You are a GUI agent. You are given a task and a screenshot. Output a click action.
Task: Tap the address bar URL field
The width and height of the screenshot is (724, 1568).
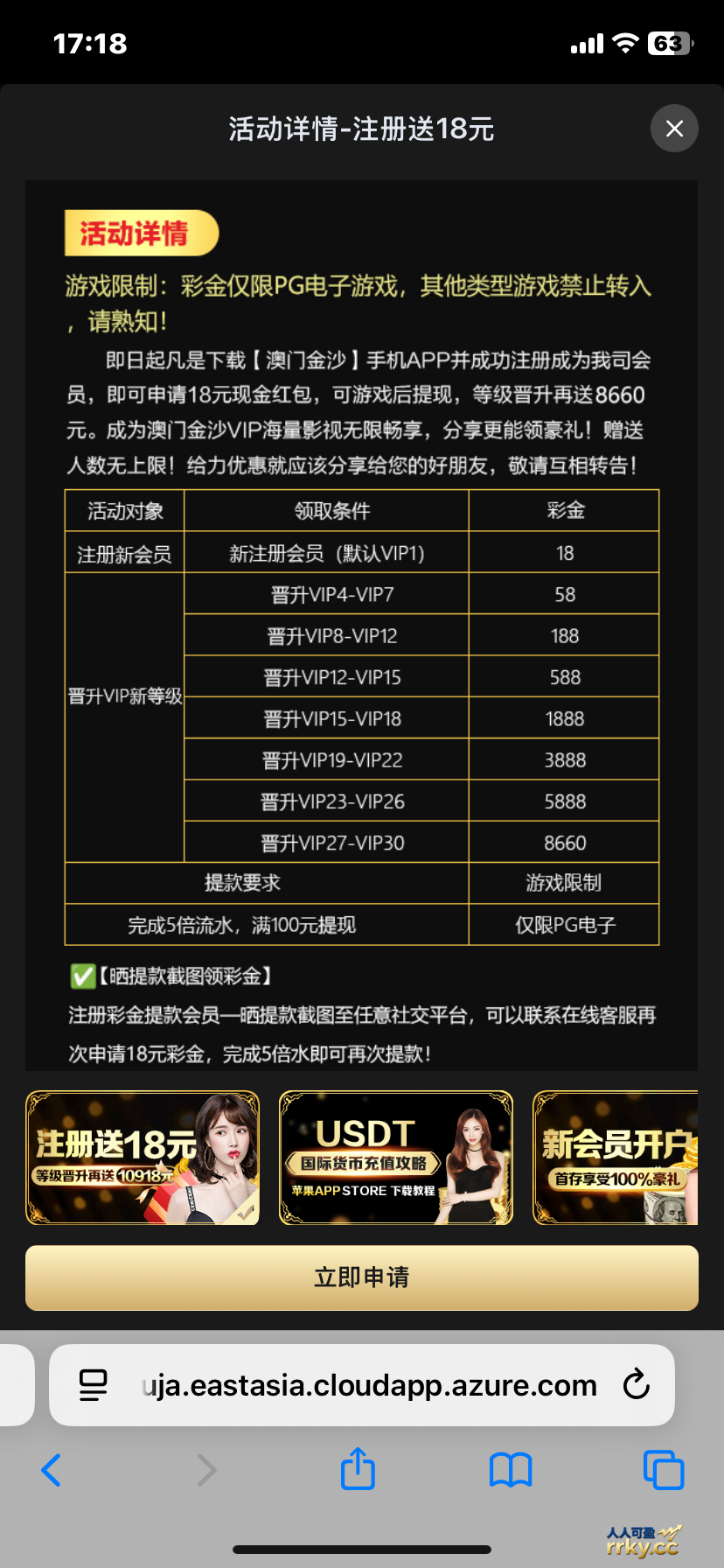pyautogui.click(x=369, y=1385)
